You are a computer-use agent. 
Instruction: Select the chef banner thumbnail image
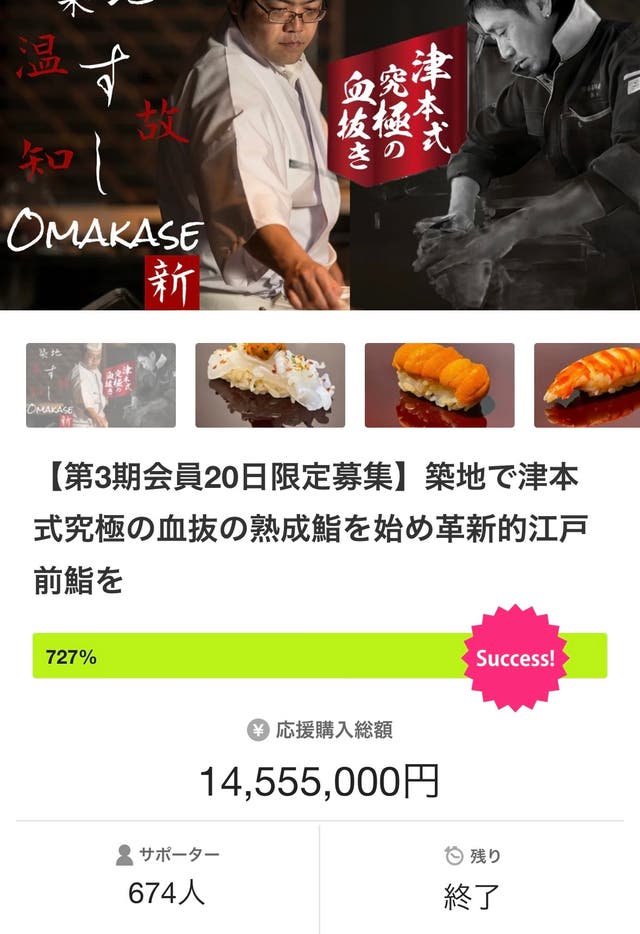tap(100, 385)
